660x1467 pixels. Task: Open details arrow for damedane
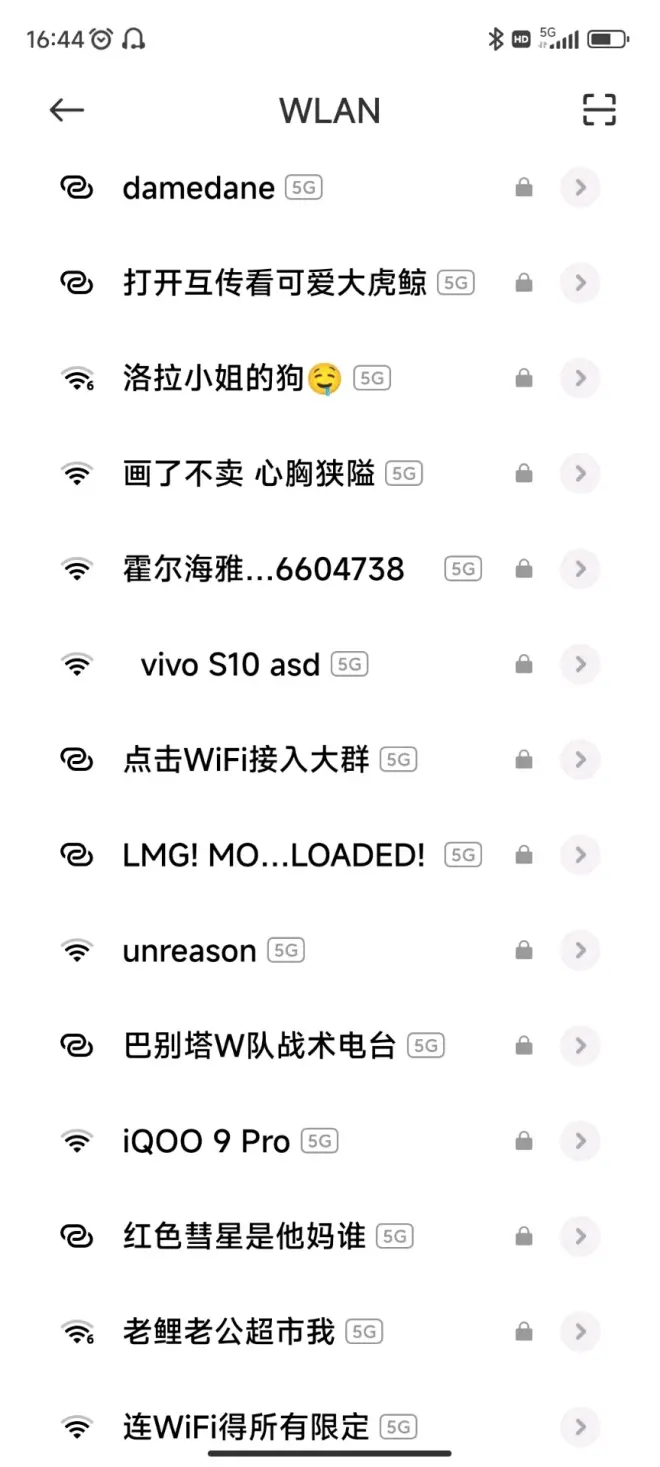(580, 187)
